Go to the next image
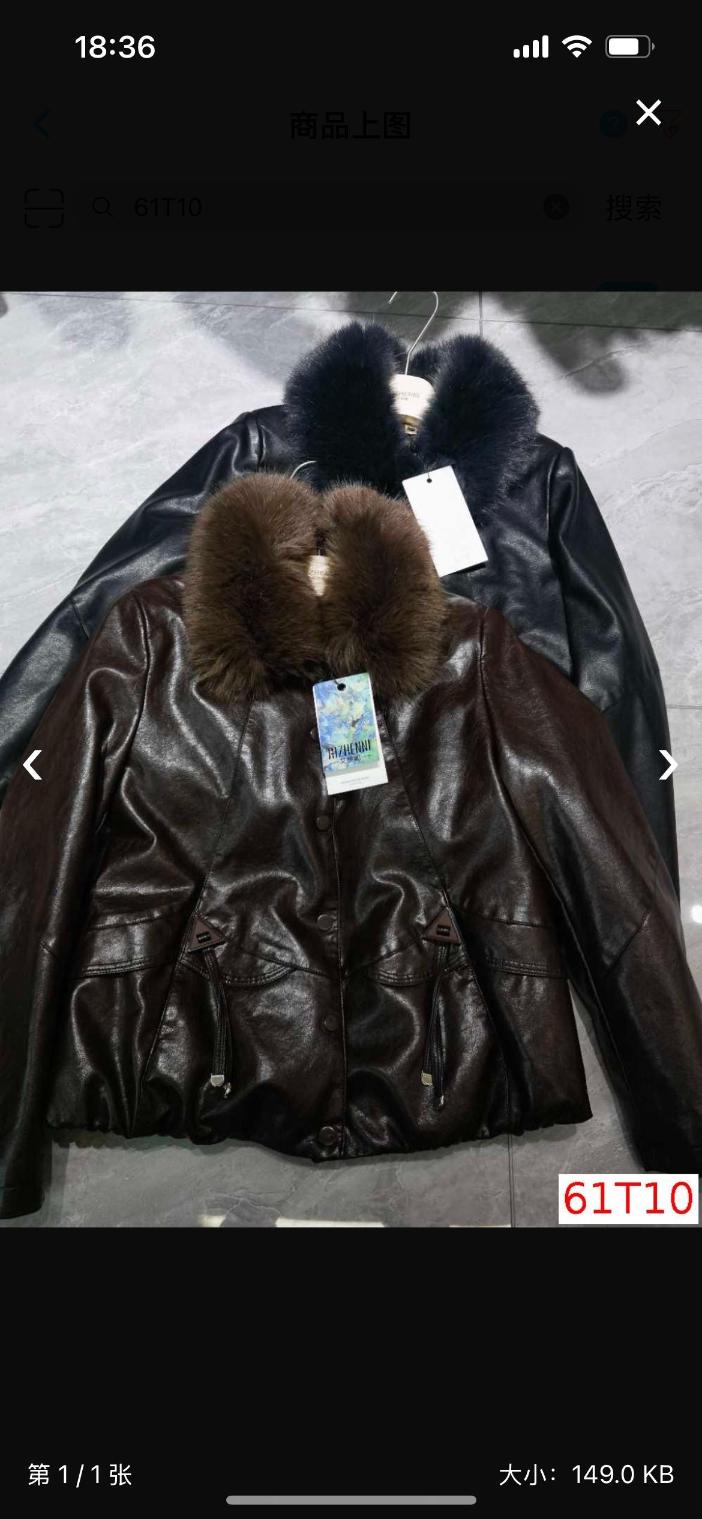 pyautogui.click(x=667, y=765)
